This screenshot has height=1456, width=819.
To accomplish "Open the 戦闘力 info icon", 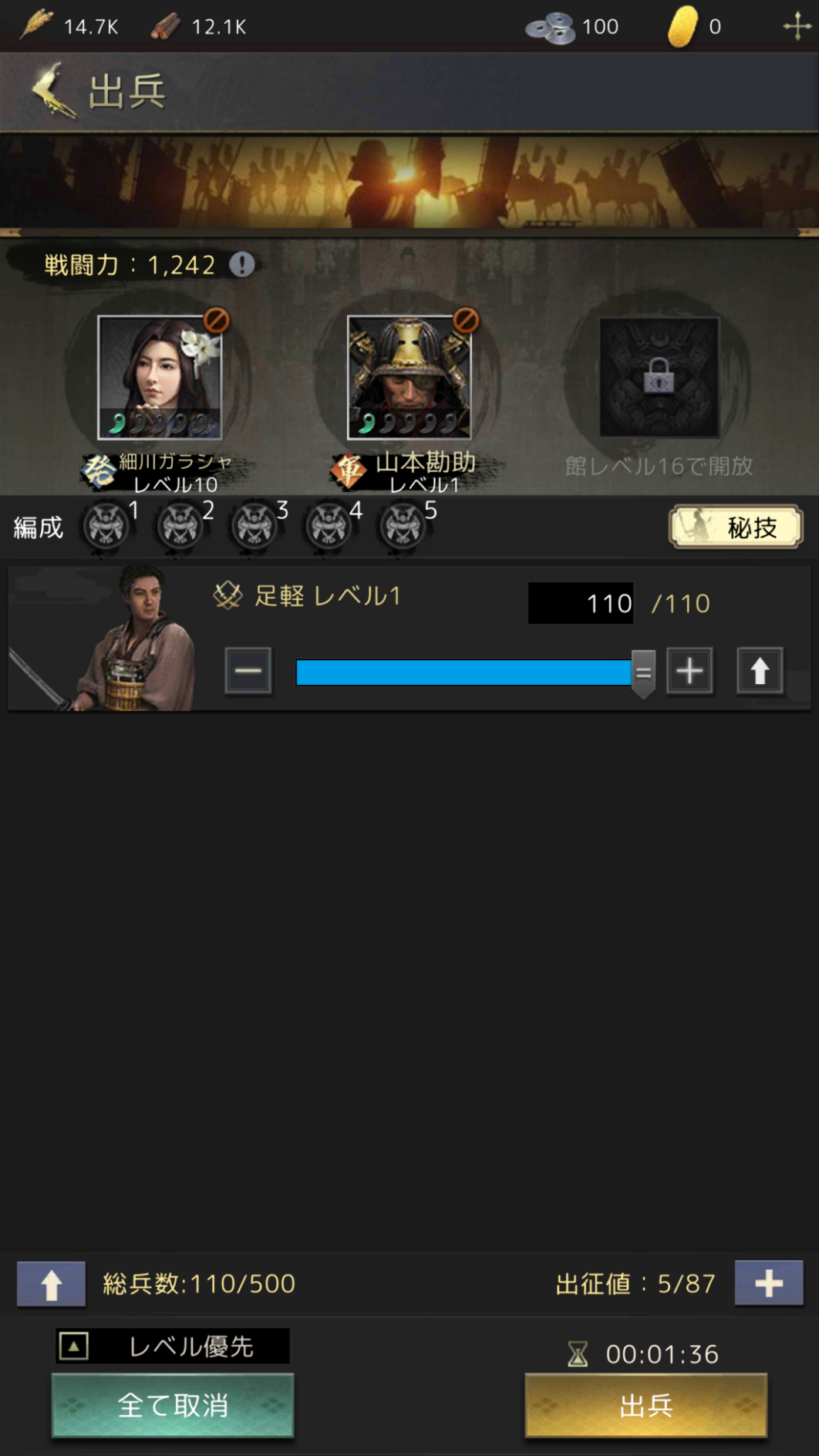I will point(242,265).
